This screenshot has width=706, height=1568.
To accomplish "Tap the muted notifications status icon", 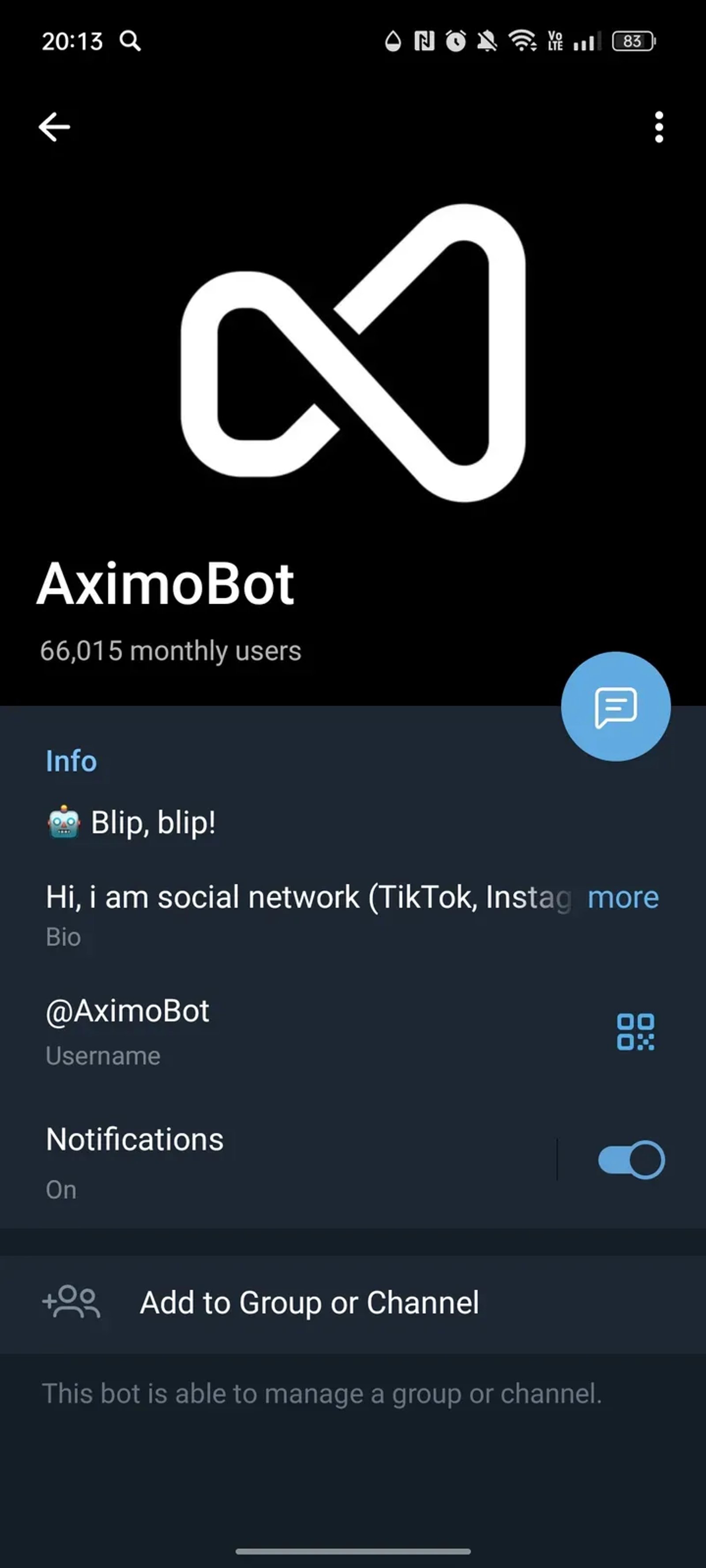I will 486,41.
